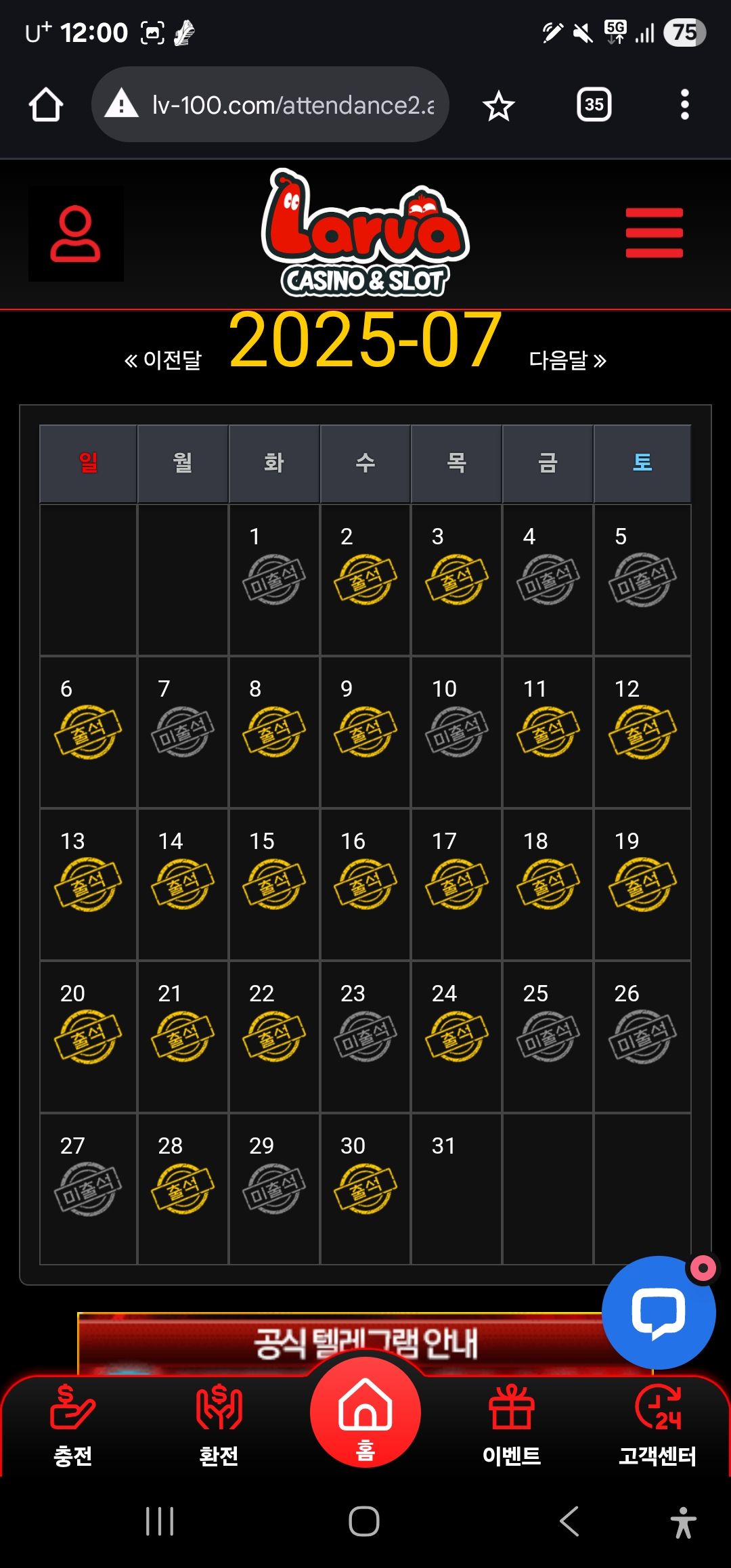Open the browser tab switcher
Screen dimensions: 731x1568
click(x=594, y=105)
